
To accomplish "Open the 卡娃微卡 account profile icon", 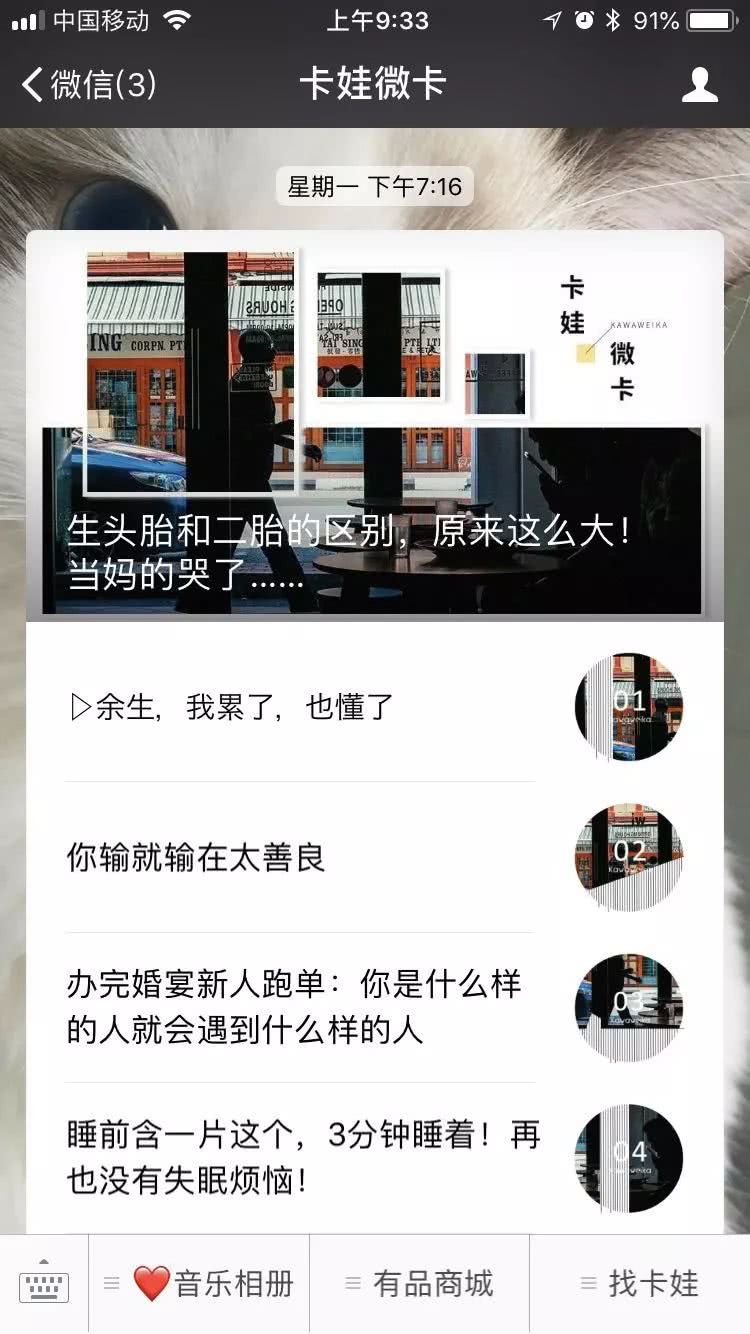I will tap(699, 85).
